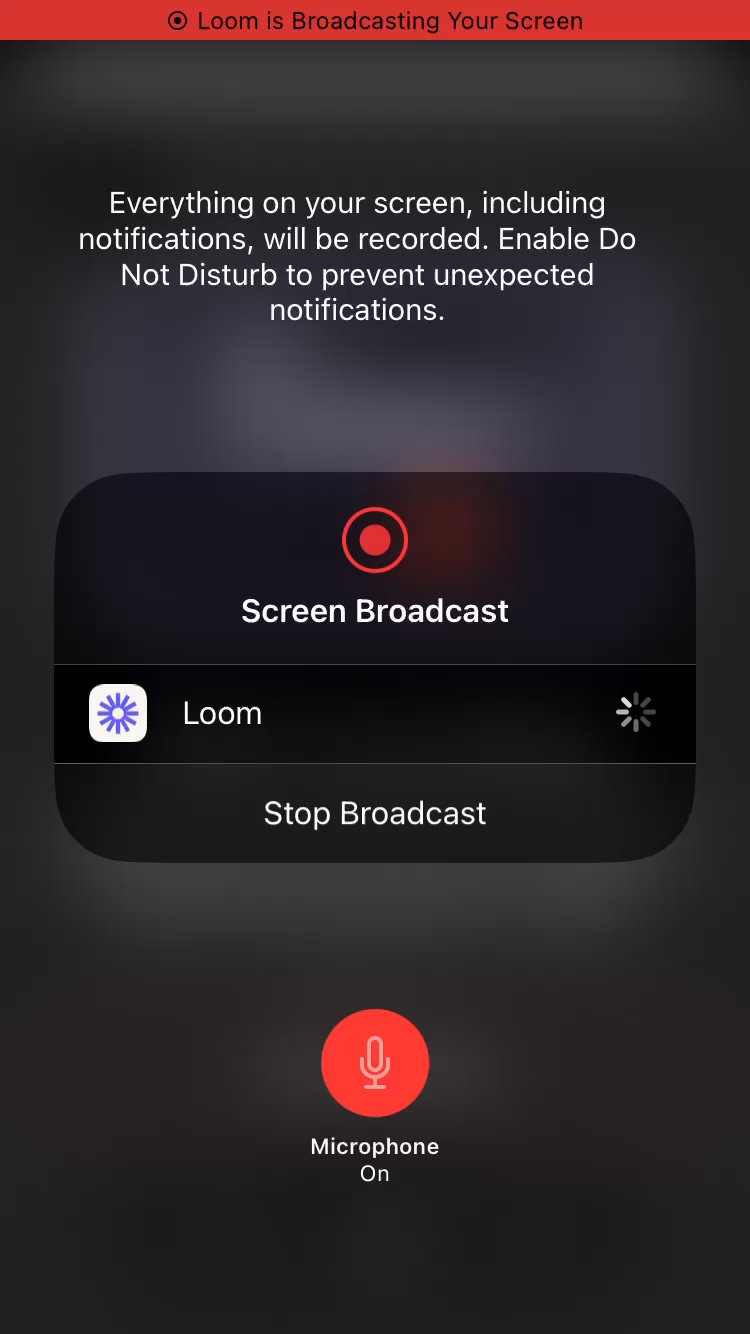Turn off the Microphone
This screenshot has width=750, height=1334.
(375, 1062)
